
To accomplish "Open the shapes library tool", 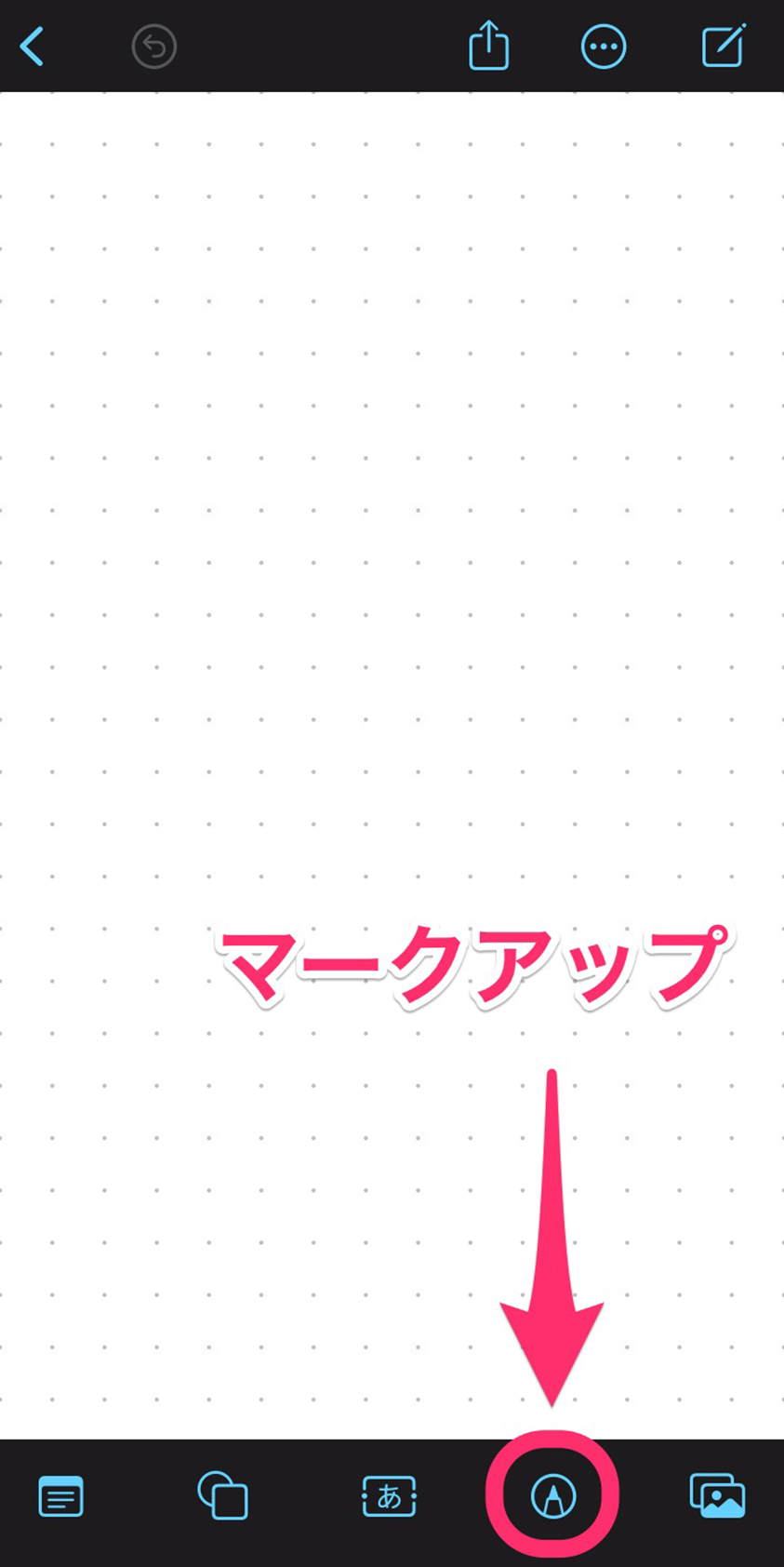I will click(223, 1495).
